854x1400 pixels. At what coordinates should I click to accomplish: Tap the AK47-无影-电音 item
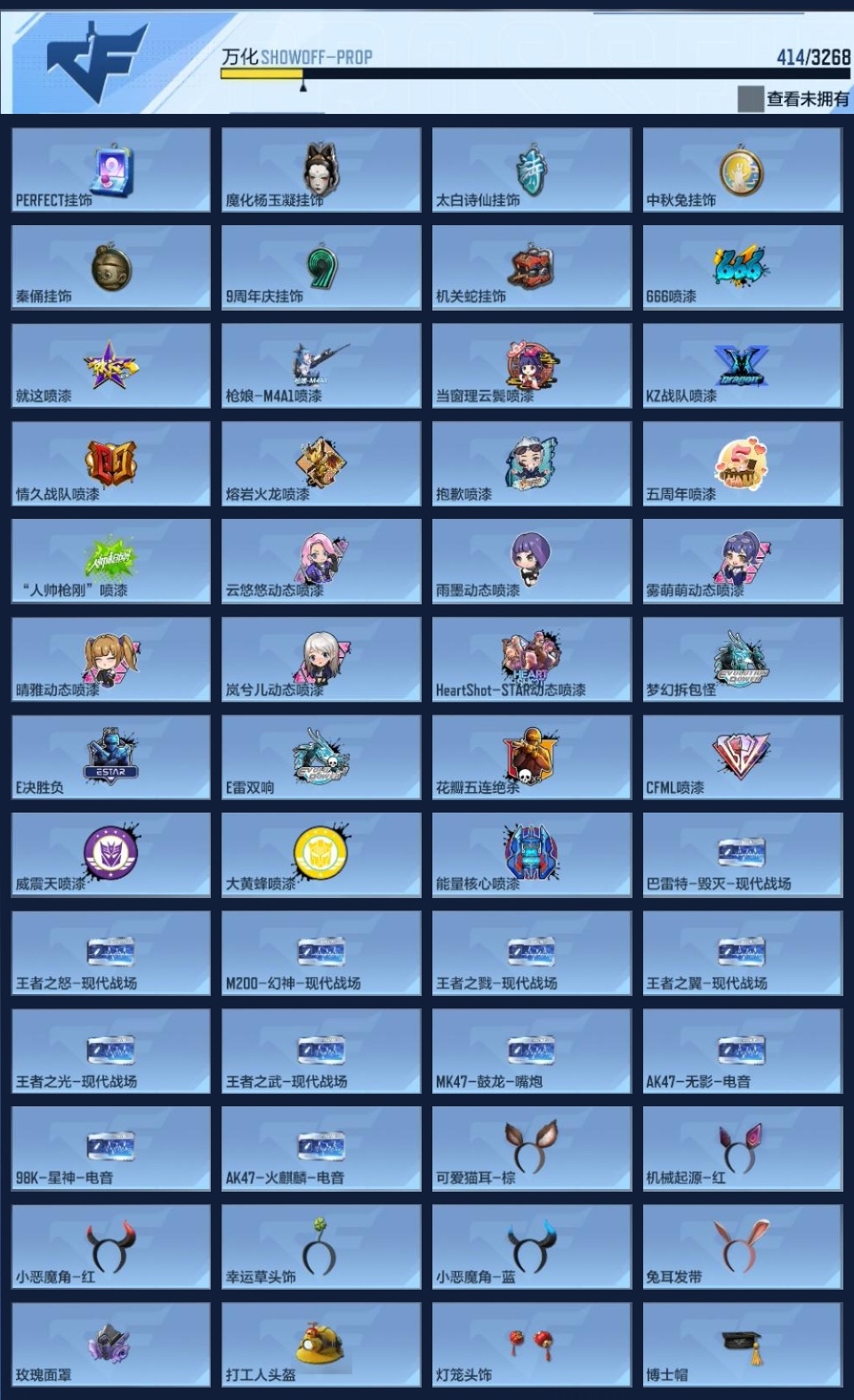[742, 1051]
